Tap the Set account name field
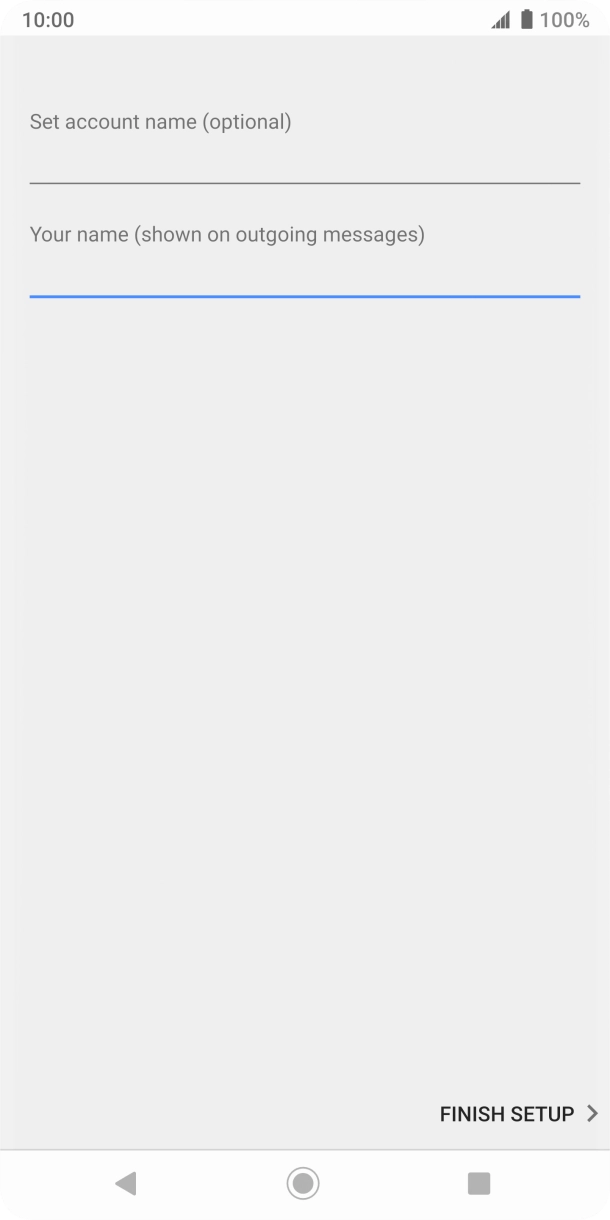 [304, 160]
